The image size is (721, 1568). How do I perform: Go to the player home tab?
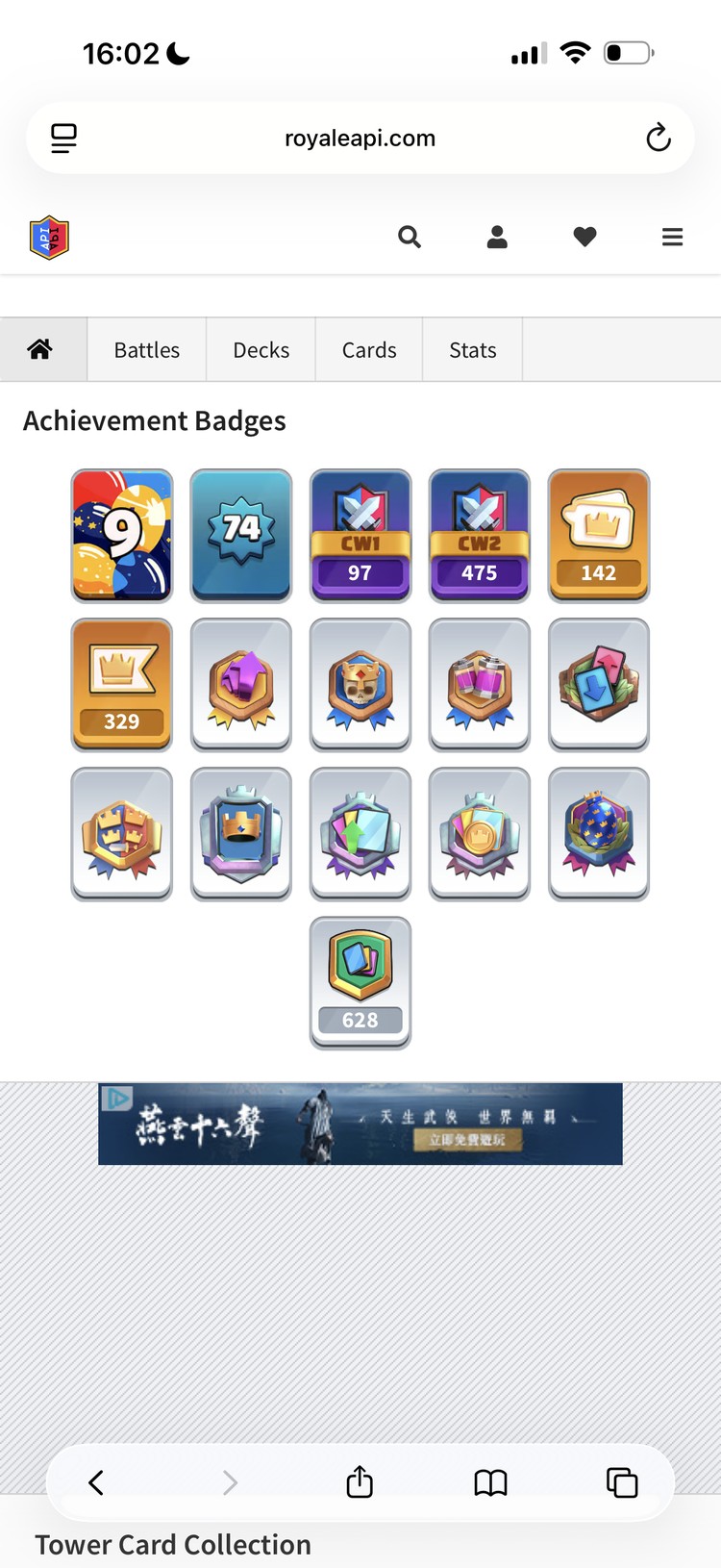[x=40, y=349]
